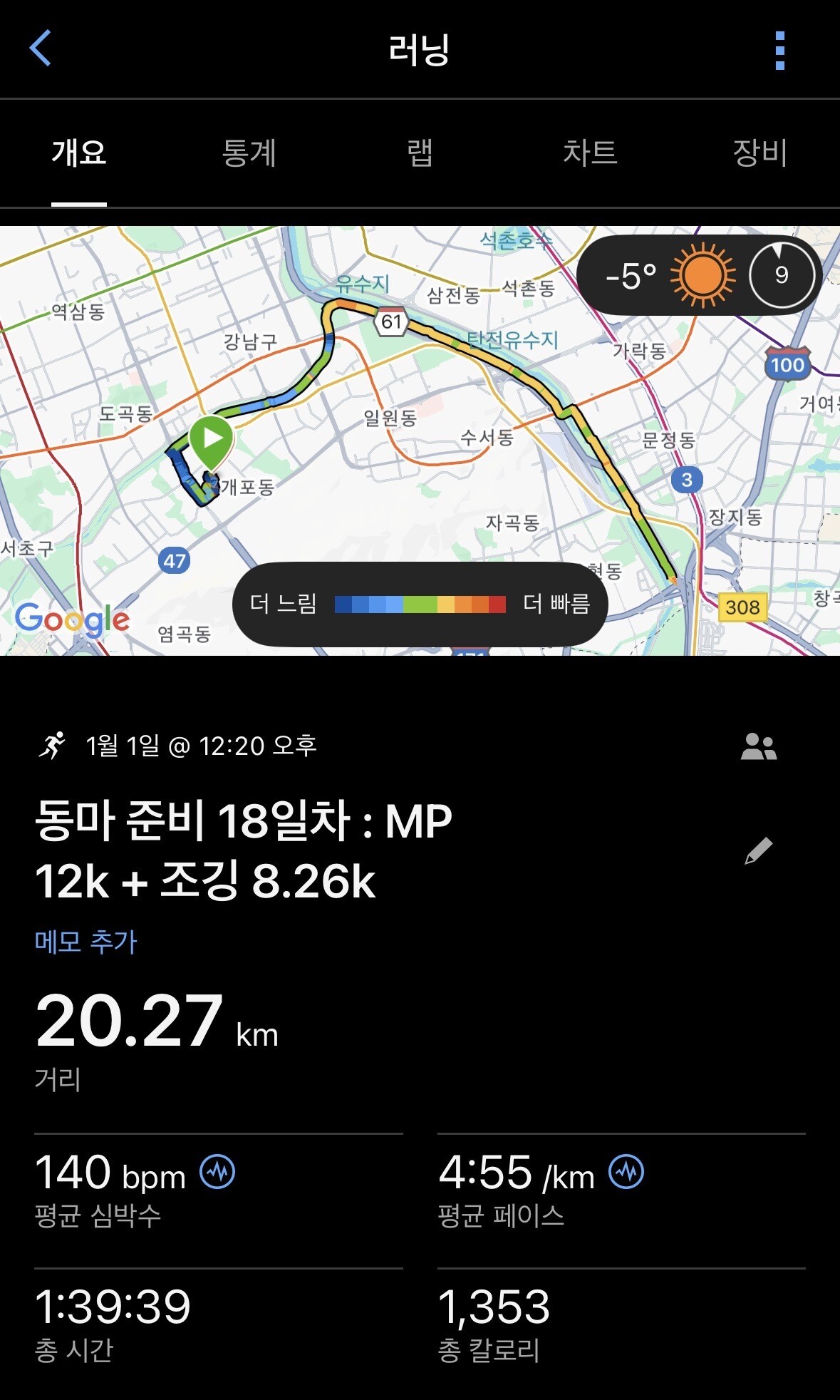This screenshot has width=840, height=1400.
Task: Tap 메모 추가 to add a note
Action: (85, 942)
